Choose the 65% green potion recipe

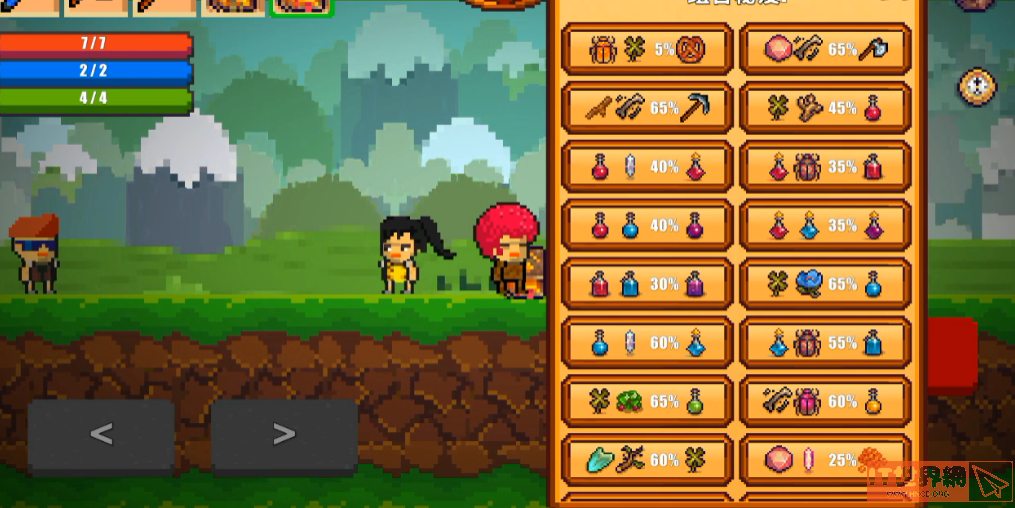(x=647, y=402)
